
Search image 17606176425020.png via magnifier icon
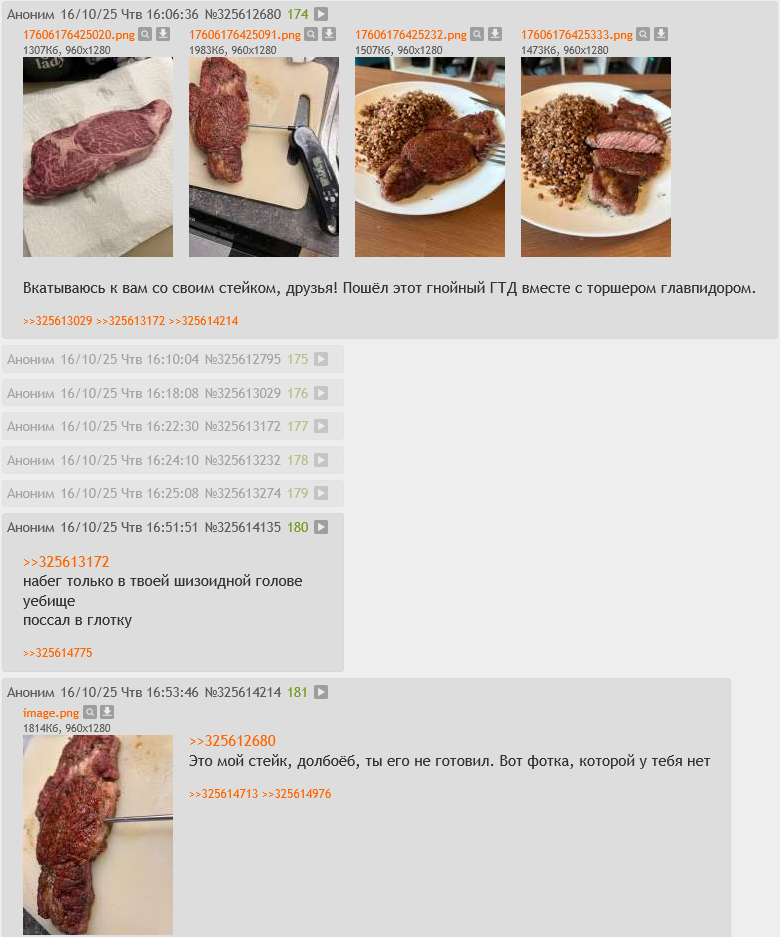click(145, 34)
